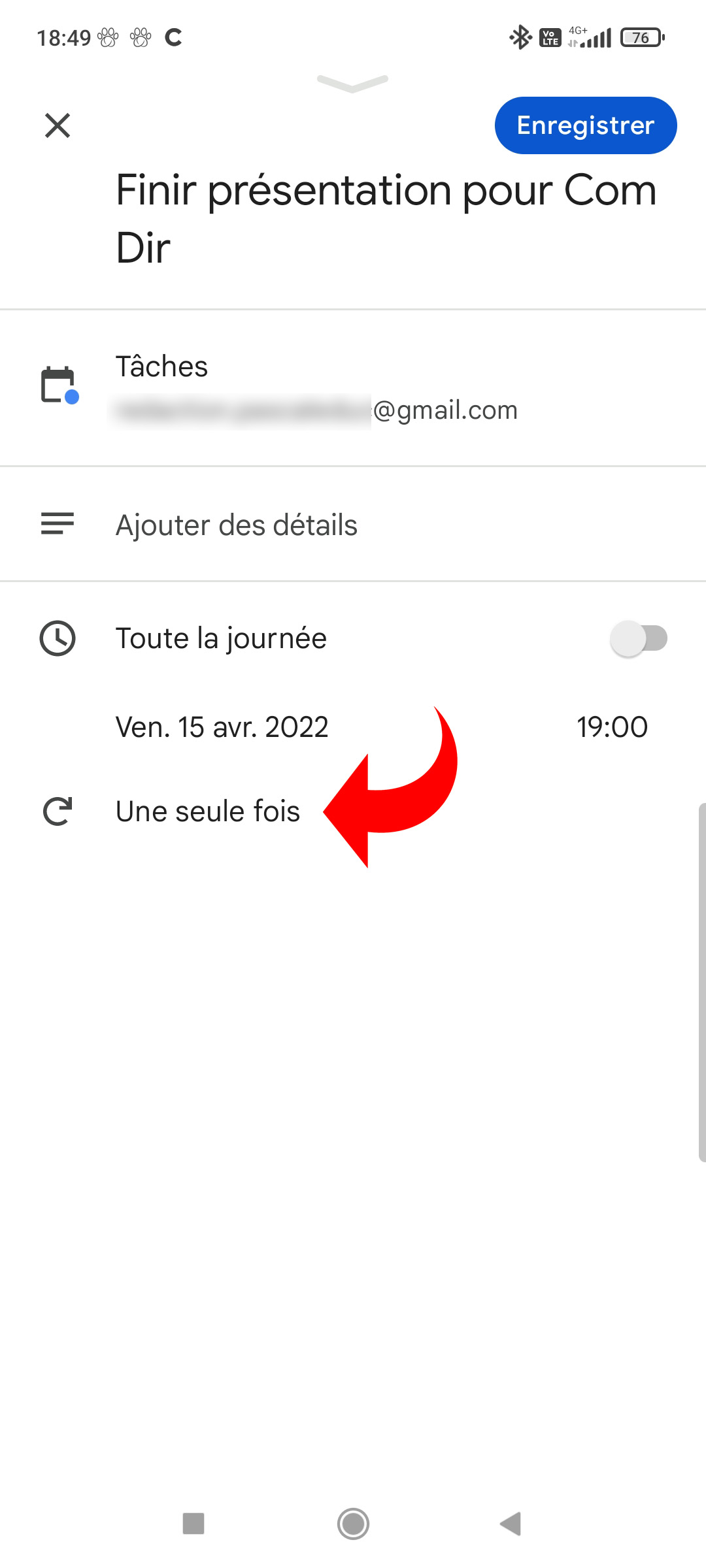Open the Une seule fois recurrence option
This screenshot has height=1568, width=706.
tap(208, 811)
